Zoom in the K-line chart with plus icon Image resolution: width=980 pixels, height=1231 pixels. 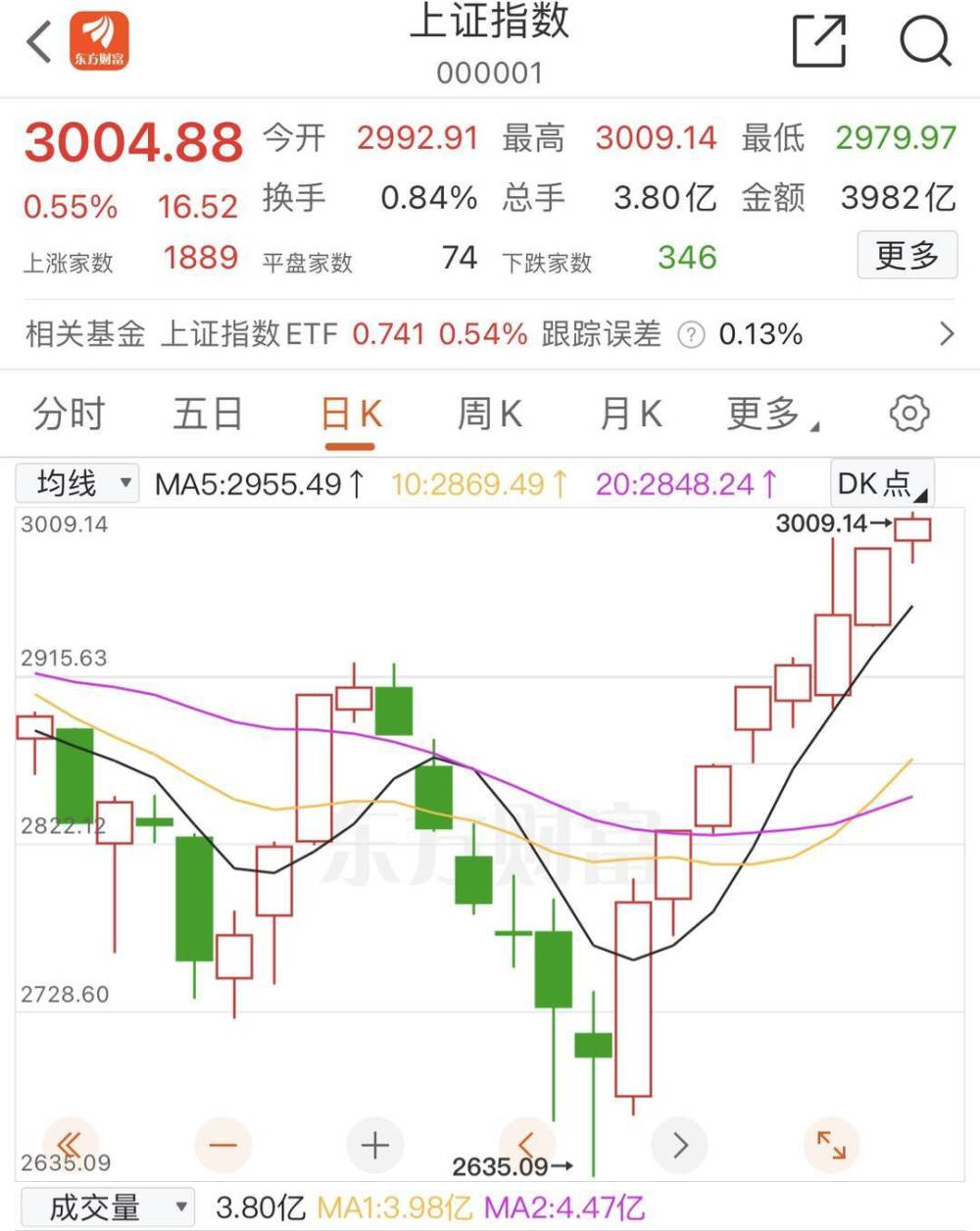[373, 1144]
